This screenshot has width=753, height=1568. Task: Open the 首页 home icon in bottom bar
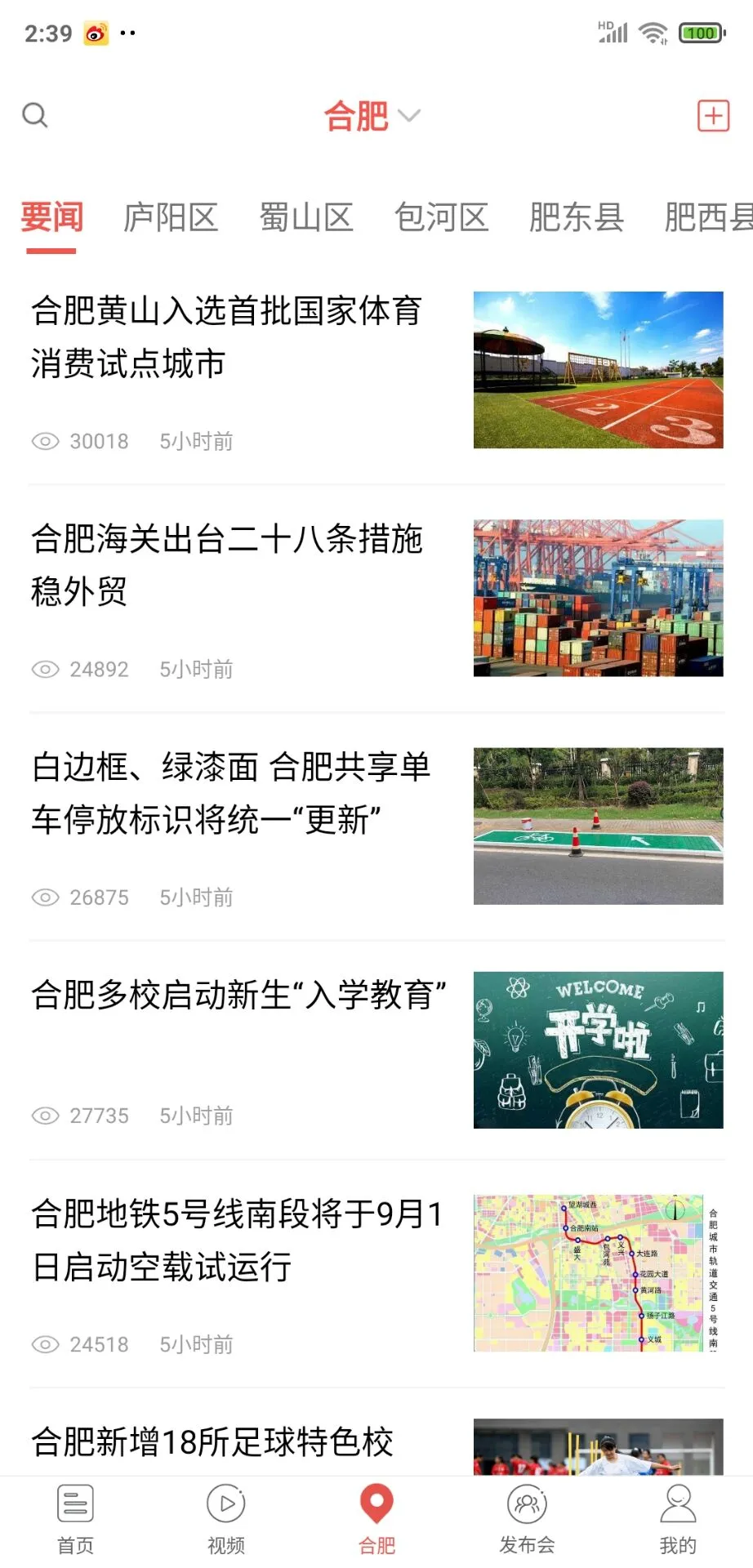point(75,1503)
